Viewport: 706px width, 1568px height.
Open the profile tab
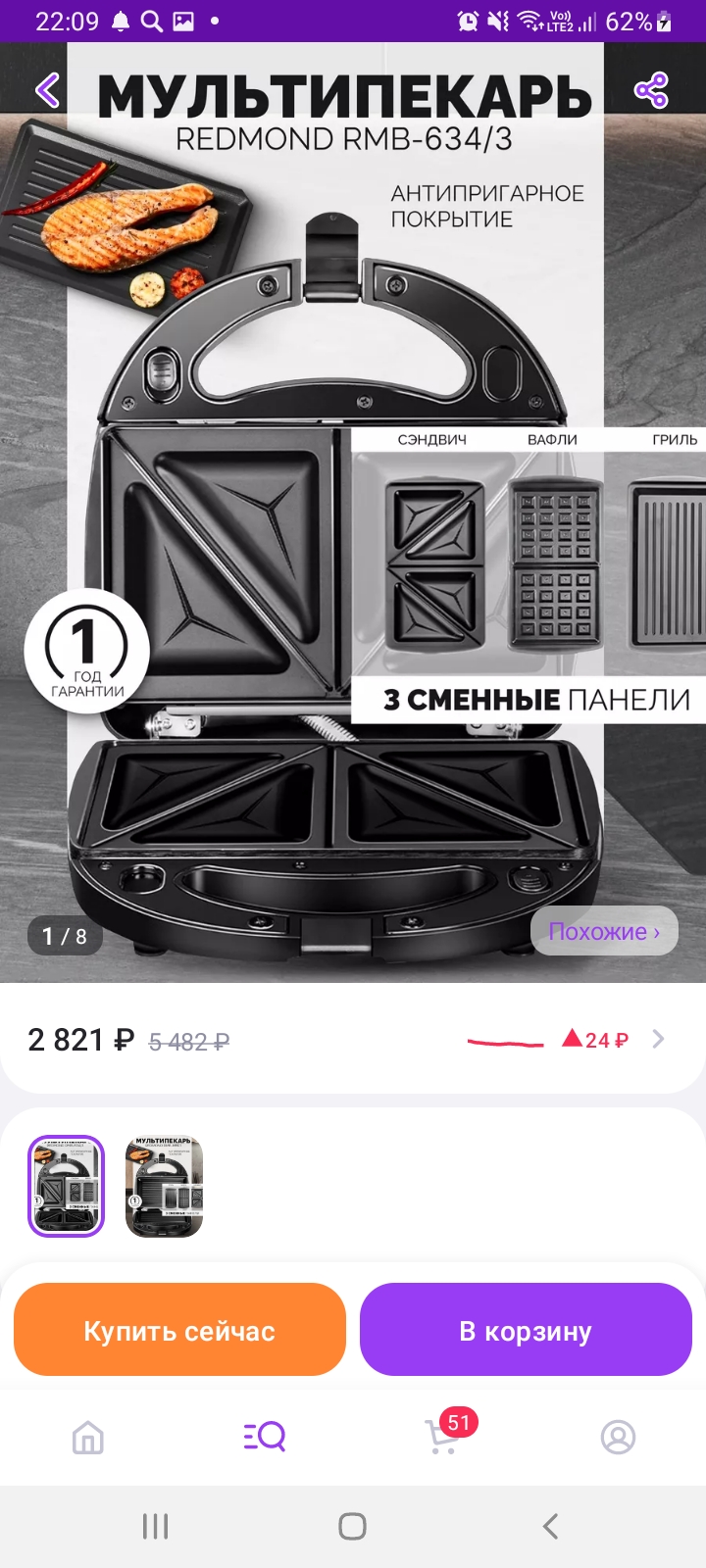click(x=618, y=1438)
